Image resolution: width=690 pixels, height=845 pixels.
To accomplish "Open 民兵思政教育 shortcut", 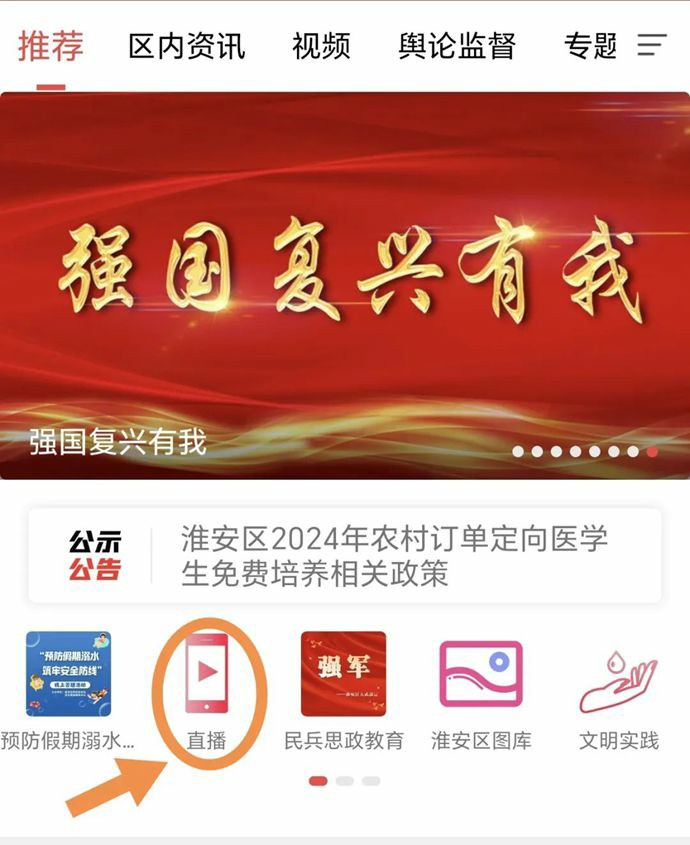I will pyautogui.click(x=343, y=690).
